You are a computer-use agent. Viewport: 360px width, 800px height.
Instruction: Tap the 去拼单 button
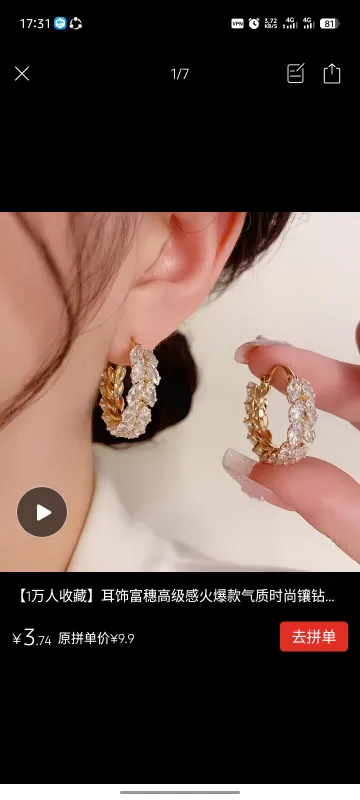314,636
